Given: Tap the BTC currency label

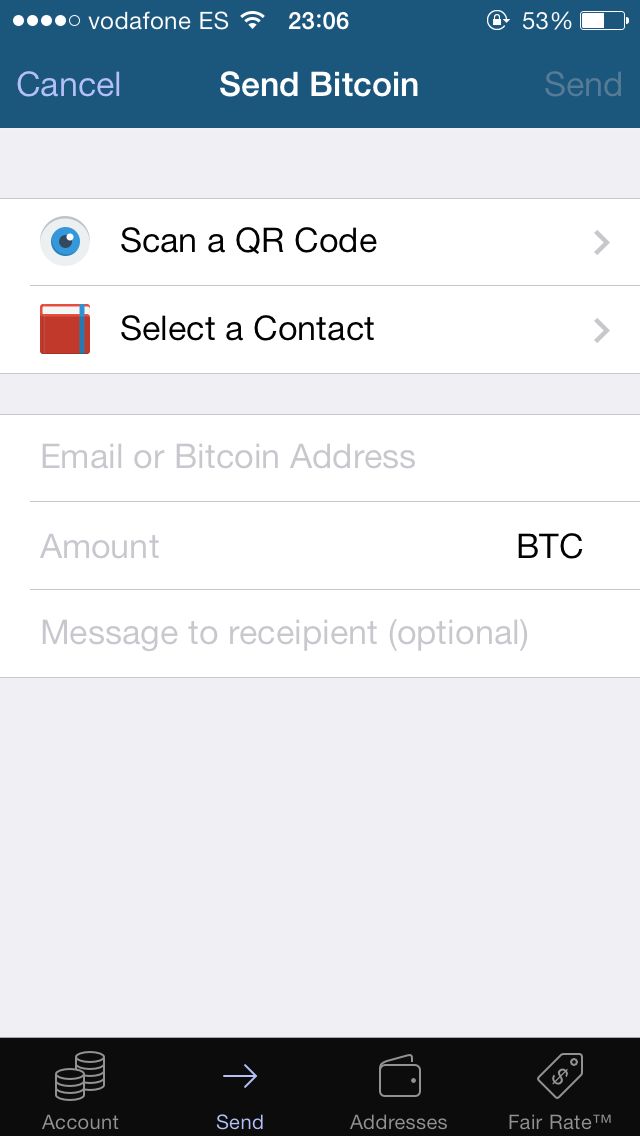Looking at the screenshot, I should tap(549, 546).
